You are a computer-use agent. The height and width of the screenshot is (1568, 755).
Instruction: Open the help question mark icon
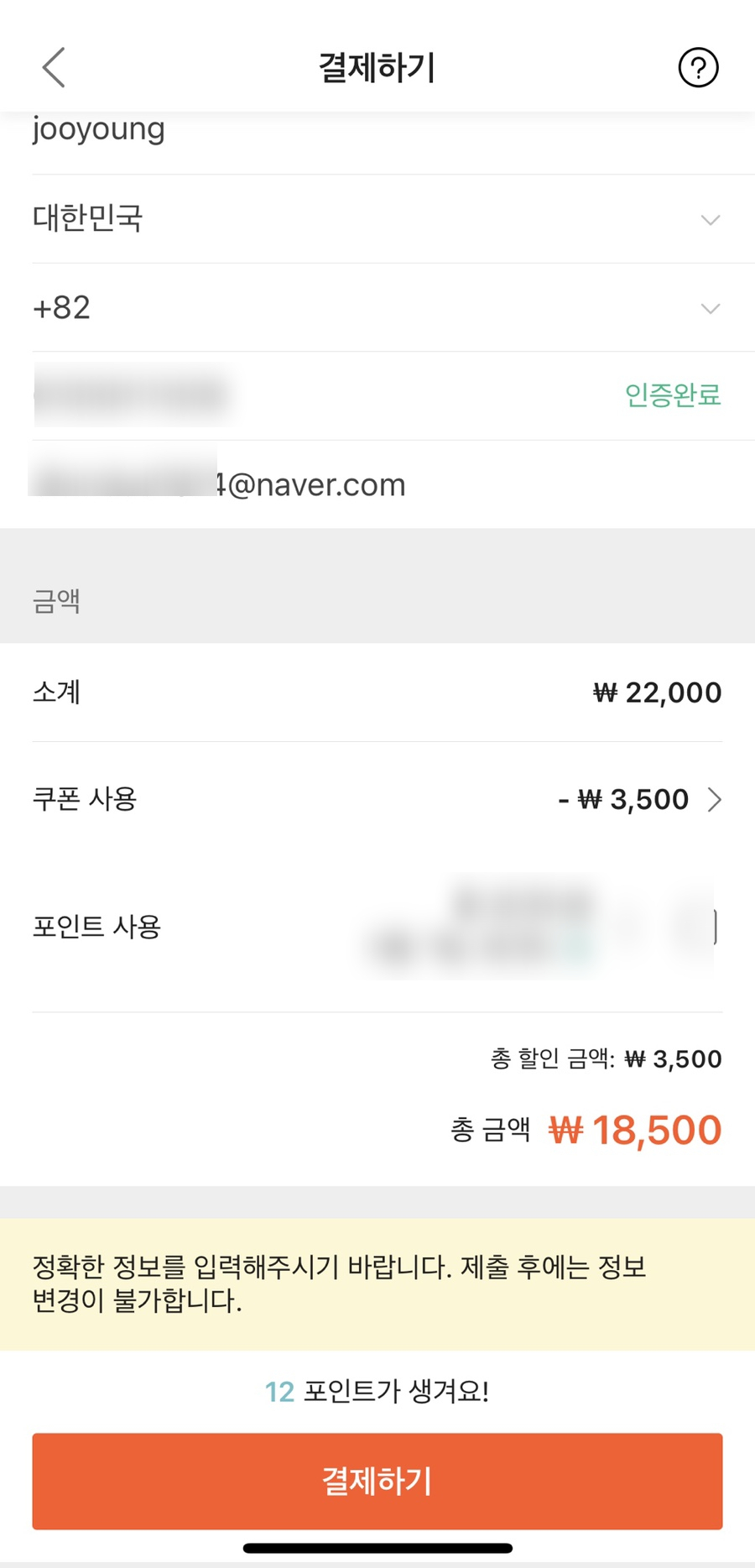pos(698,67)
